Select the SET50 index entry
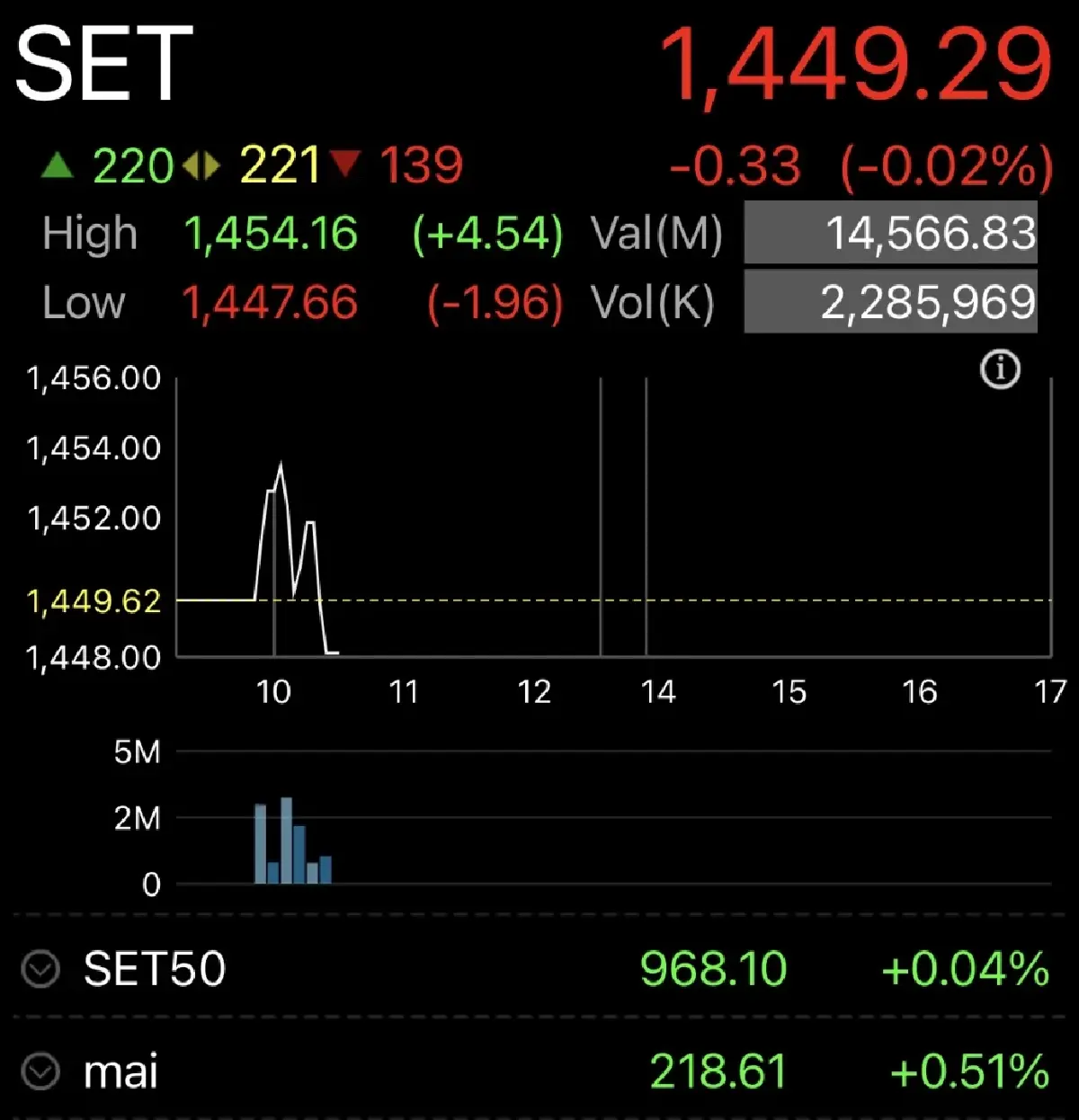 [155, 969]
